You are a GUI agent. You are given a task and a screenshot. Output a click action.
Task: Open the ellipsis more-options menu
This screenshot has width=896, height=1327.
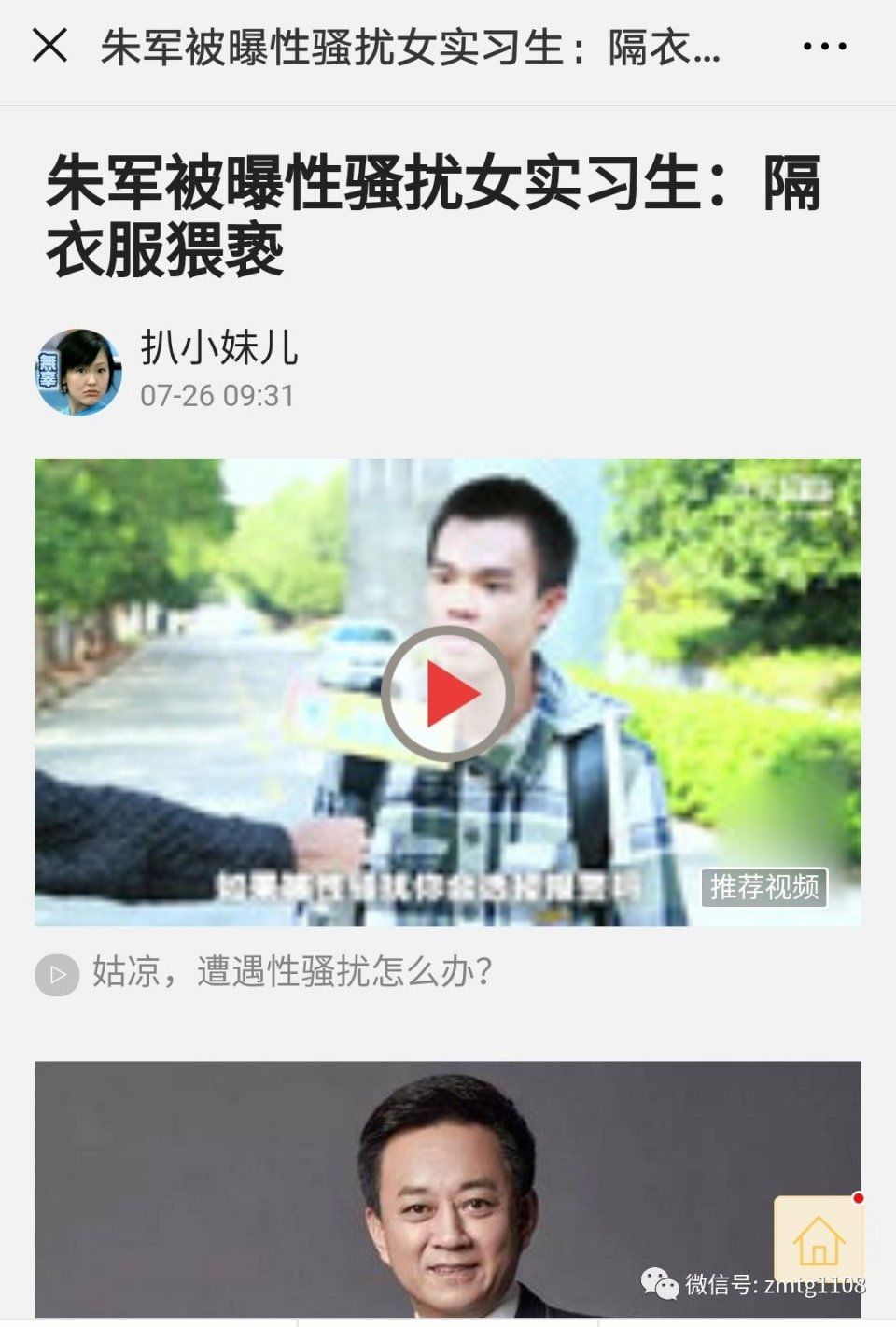pos(821,45)
